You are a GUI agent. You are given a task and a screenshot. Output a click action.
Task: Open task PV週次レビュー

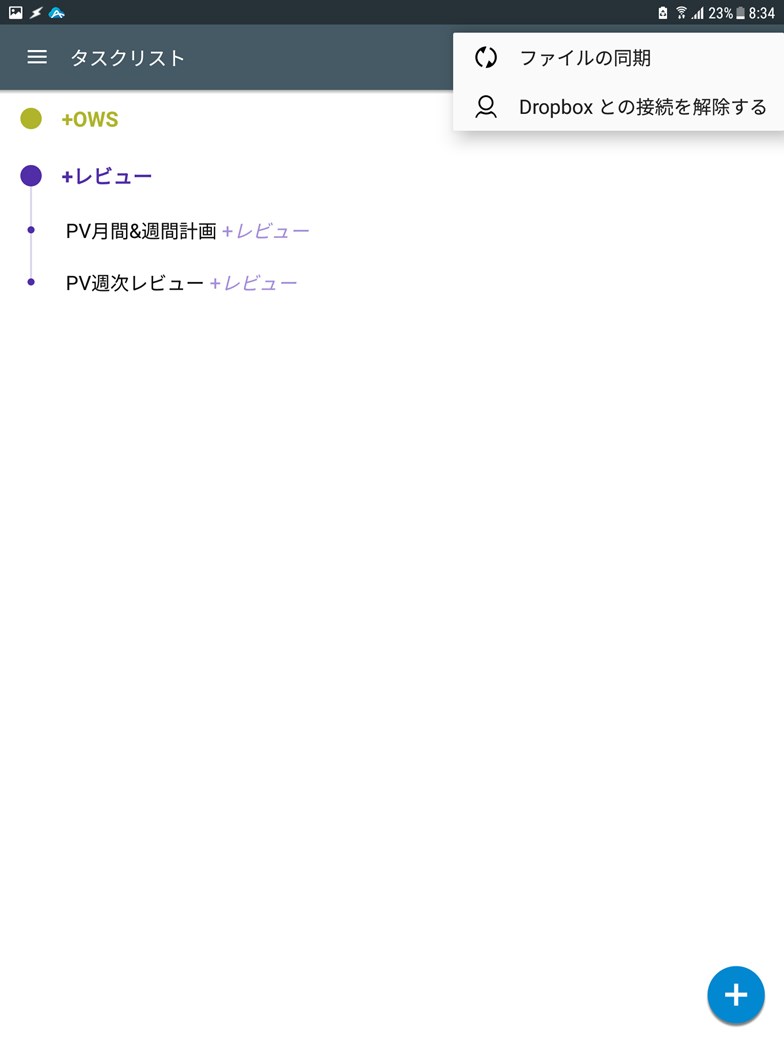[135, 283]
